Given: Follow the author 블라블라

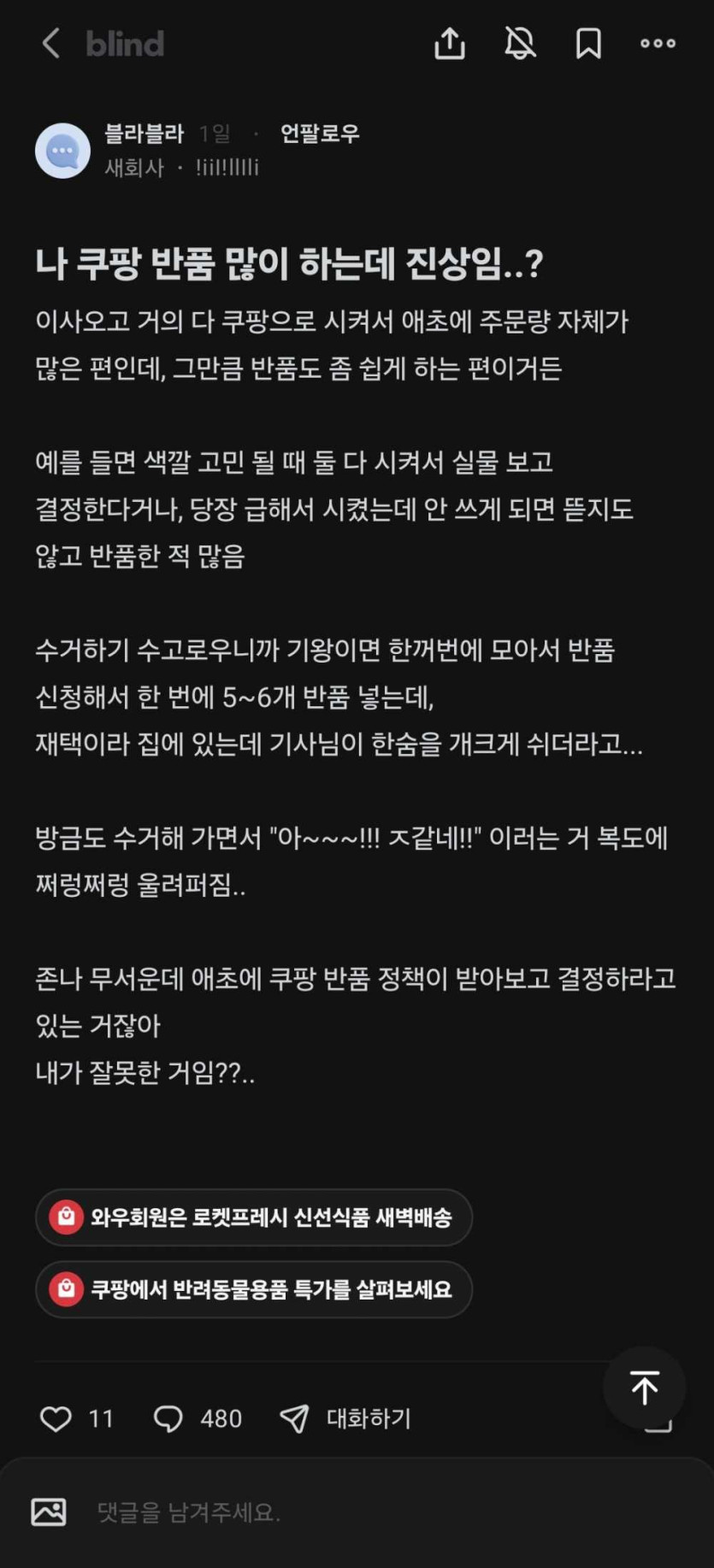Looking at the screenshot, I should 319,133.
